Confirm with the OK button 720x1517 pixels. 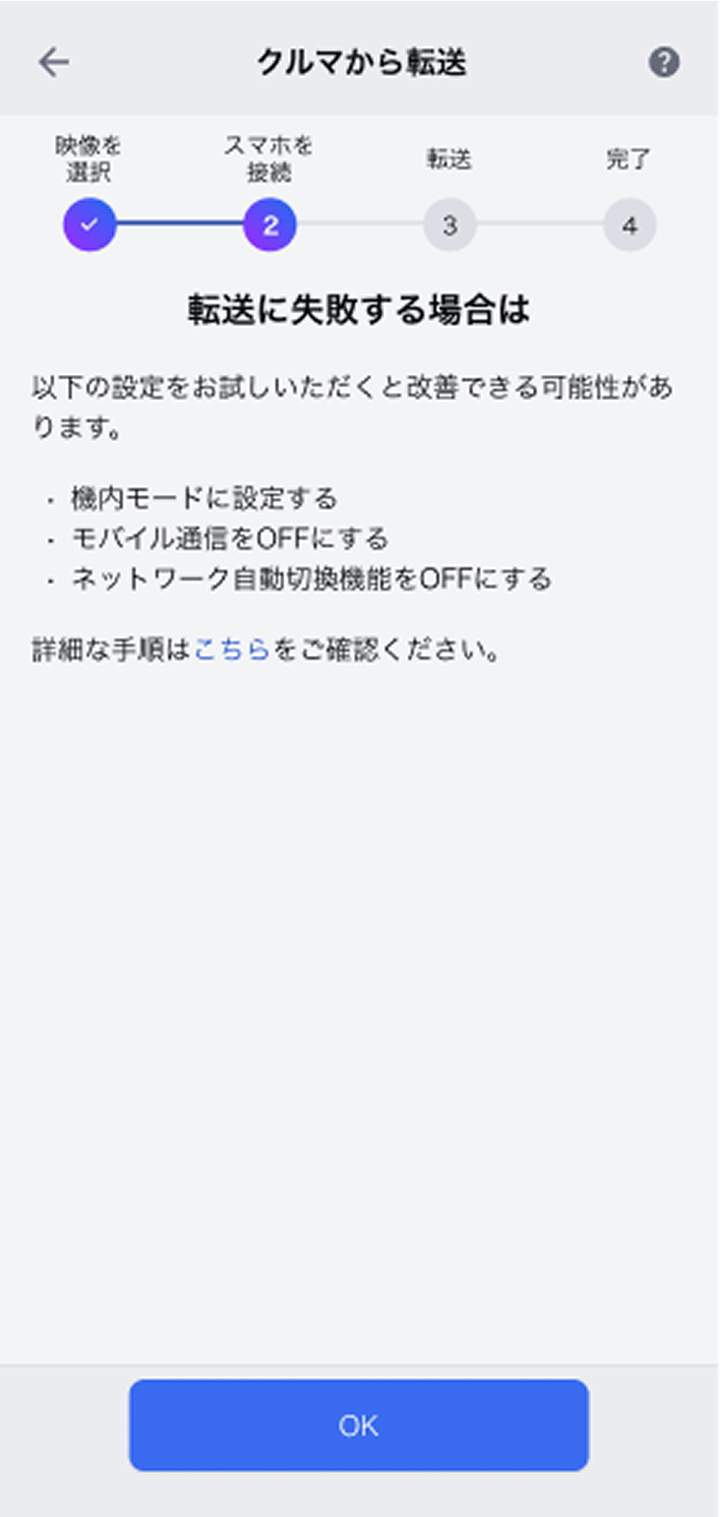pyautogui.click(x=358, y=1425)
